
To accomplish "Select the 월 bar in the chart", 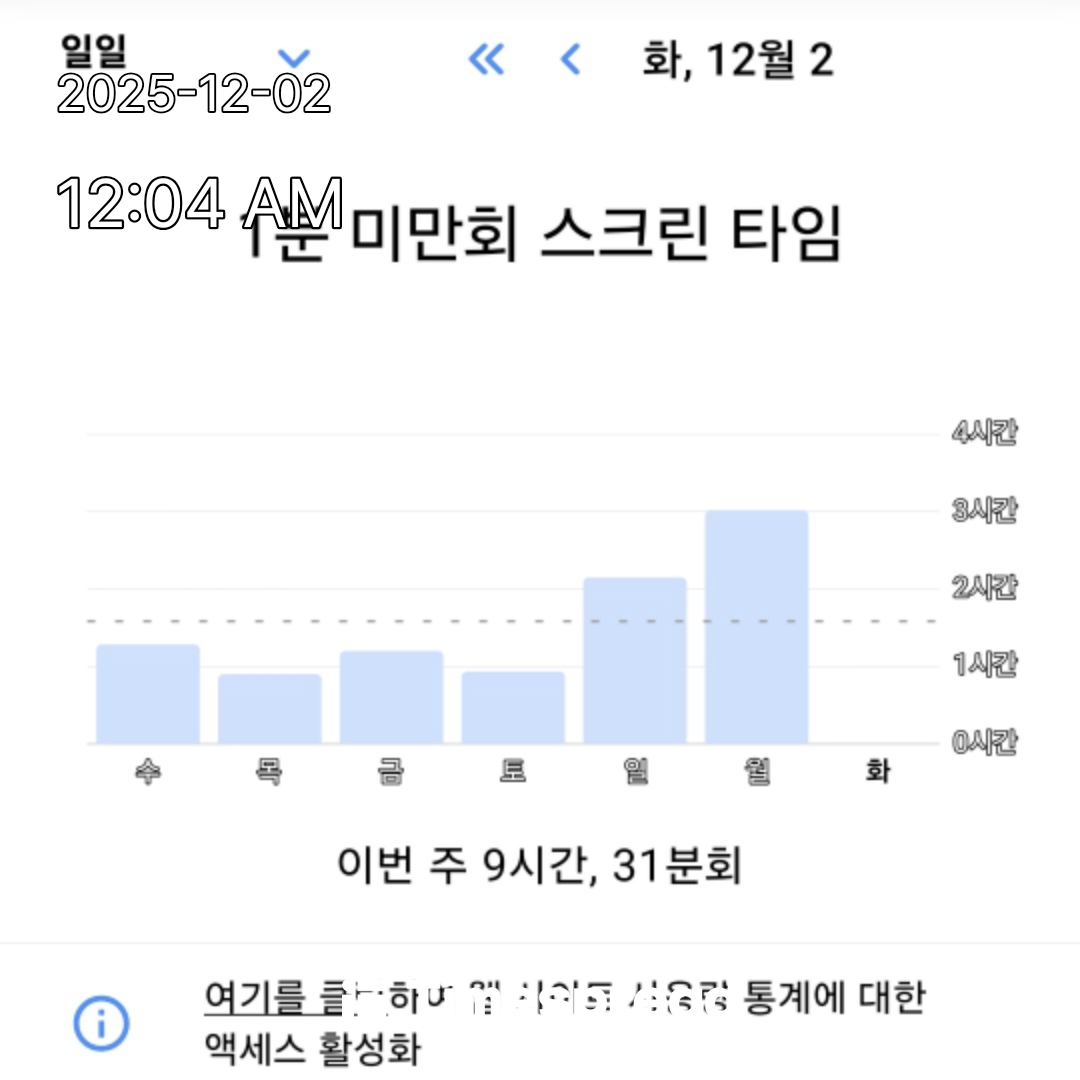I will click(756, 627).
